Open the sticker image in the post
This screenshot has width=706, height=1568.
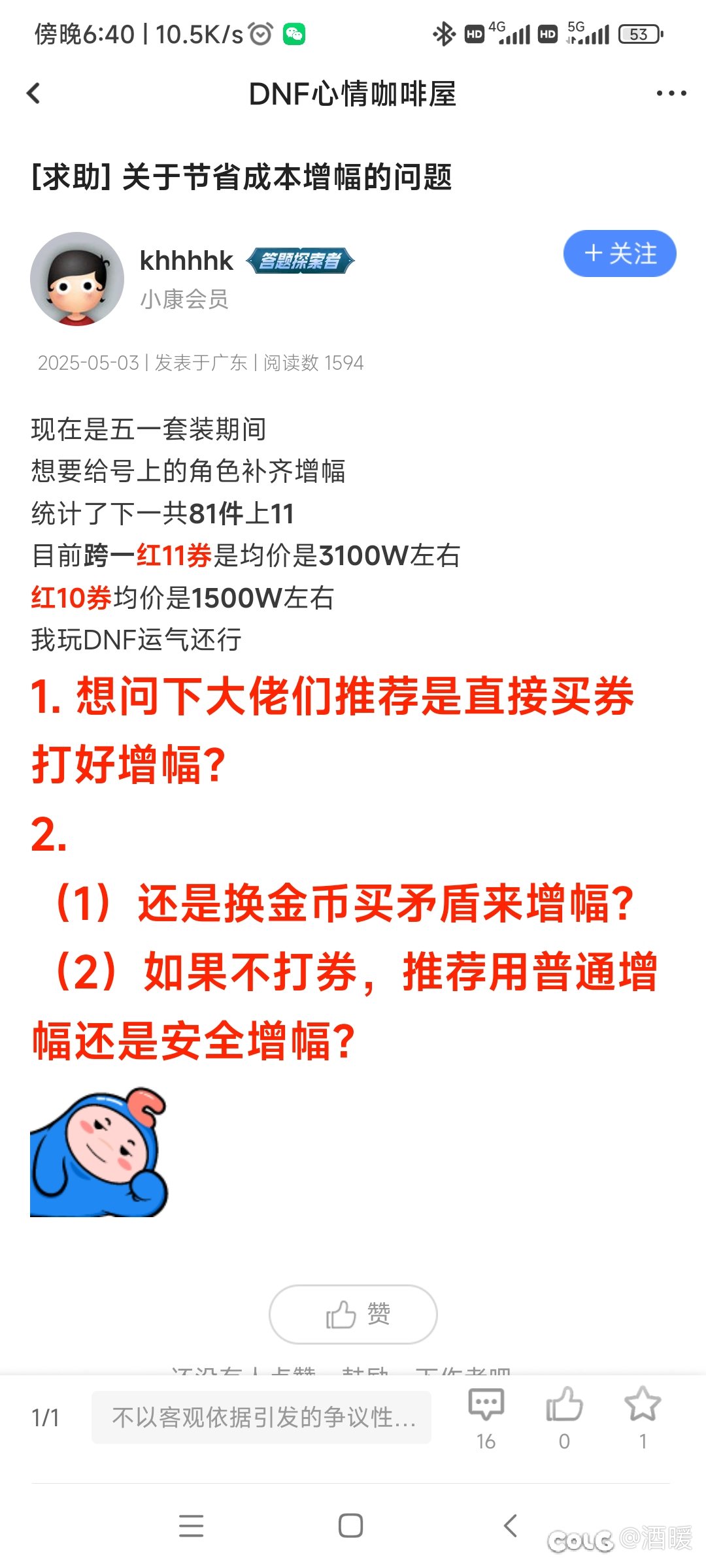point(99,1152)
